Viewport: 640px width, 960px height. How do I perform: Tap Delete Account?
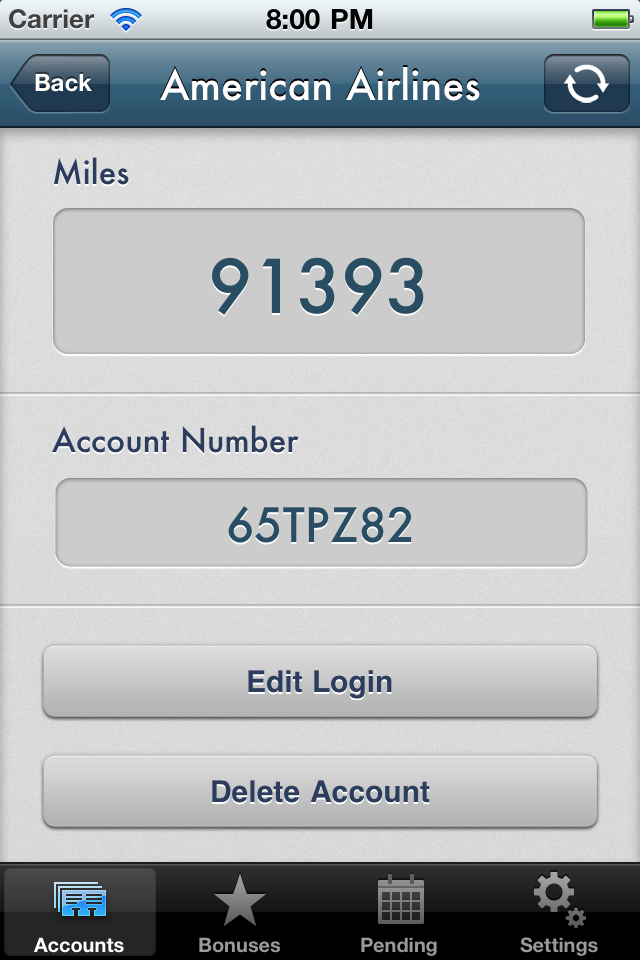tap(320, 792)
